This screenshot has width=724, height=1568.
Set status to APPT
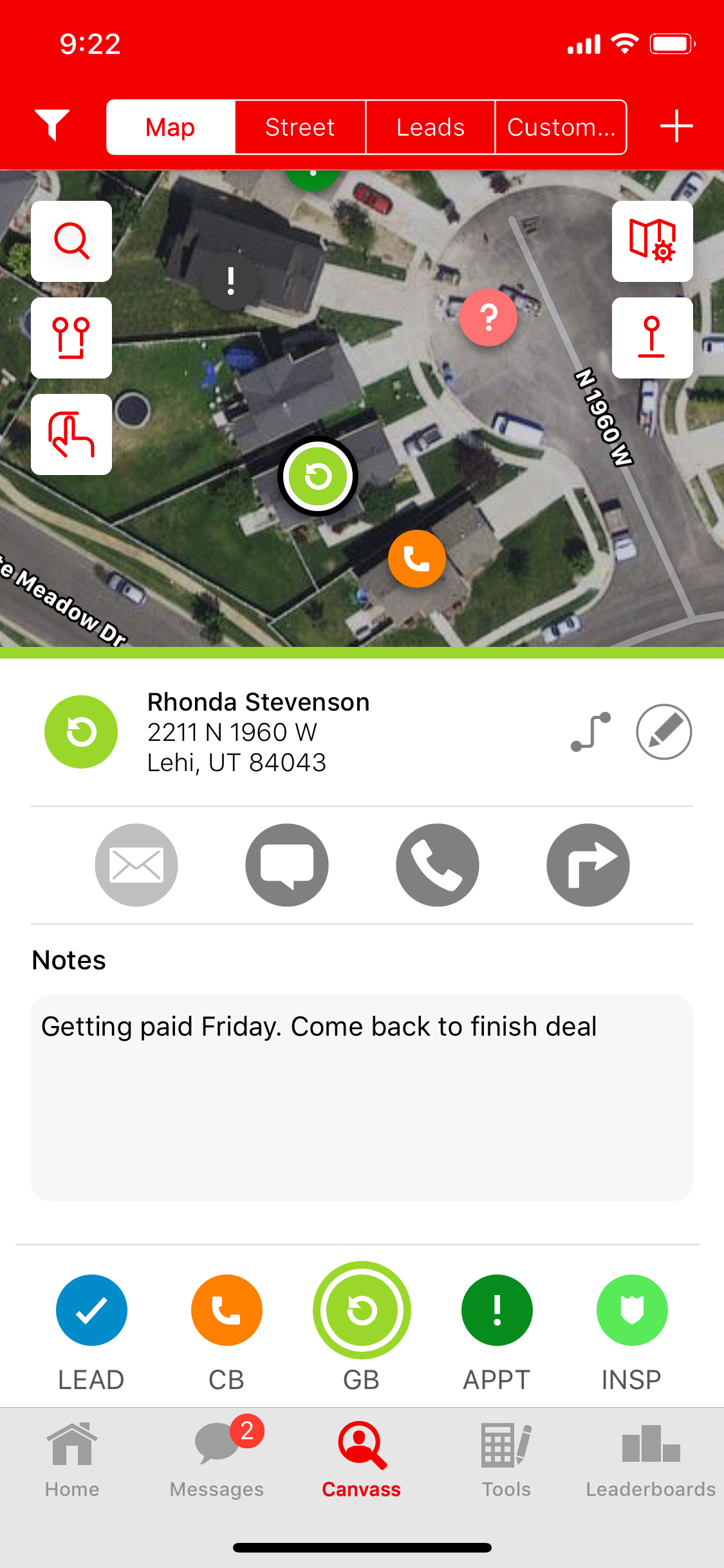[x=497, y=1311]
